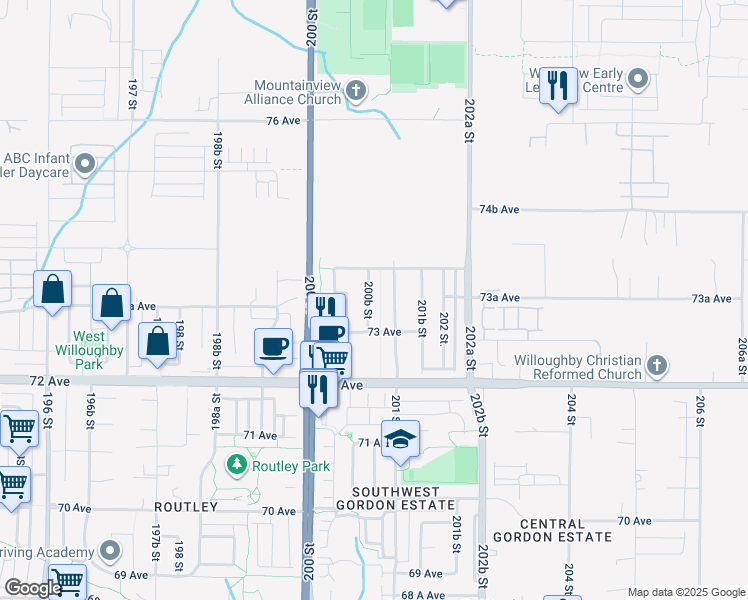748x600 pixels.
Task: Open the Routley Park tree marker
Action: coord(237,465)
